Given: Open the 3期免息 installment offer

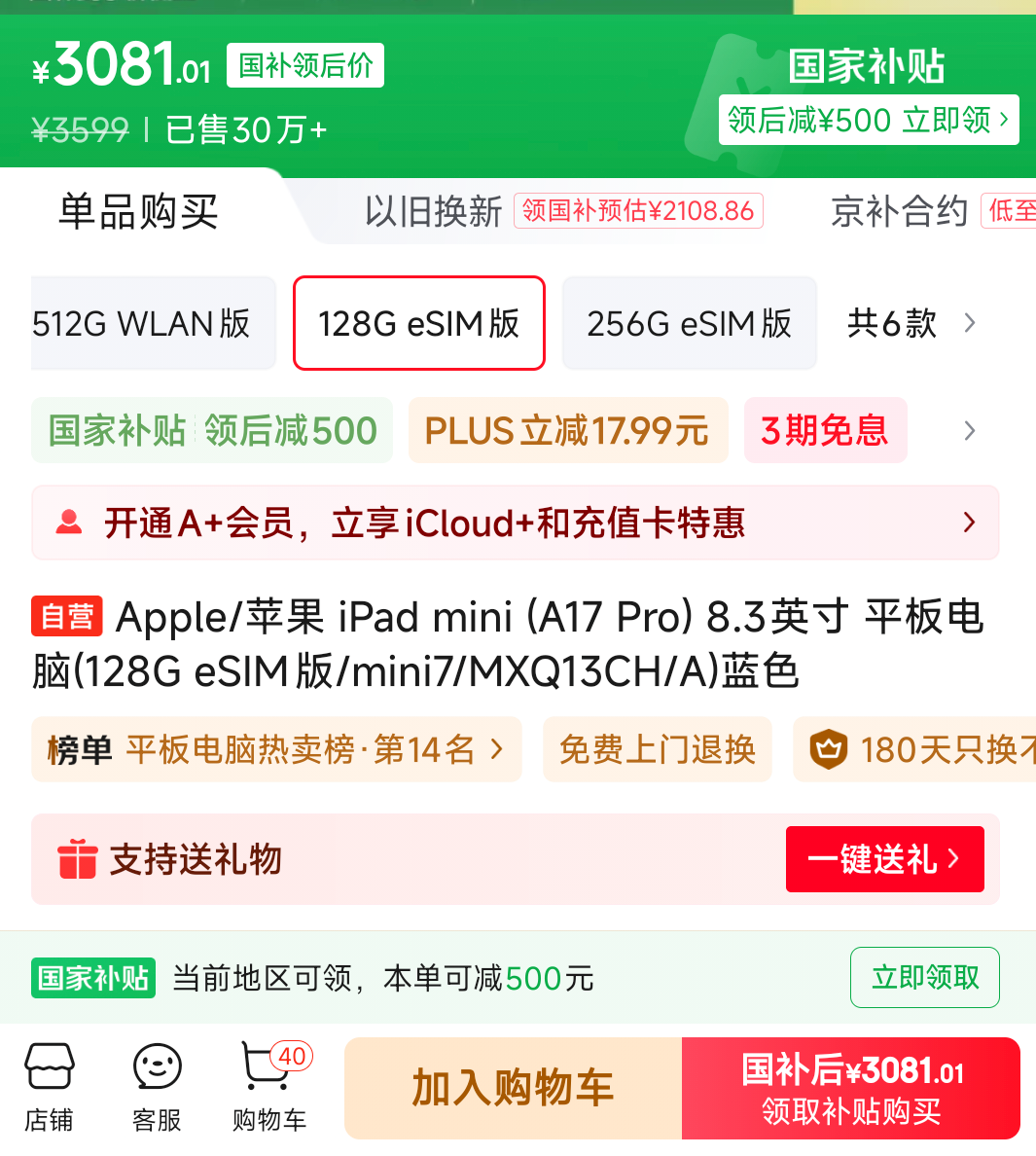Looking at the screenshot, I should click(x=825, y=430).
